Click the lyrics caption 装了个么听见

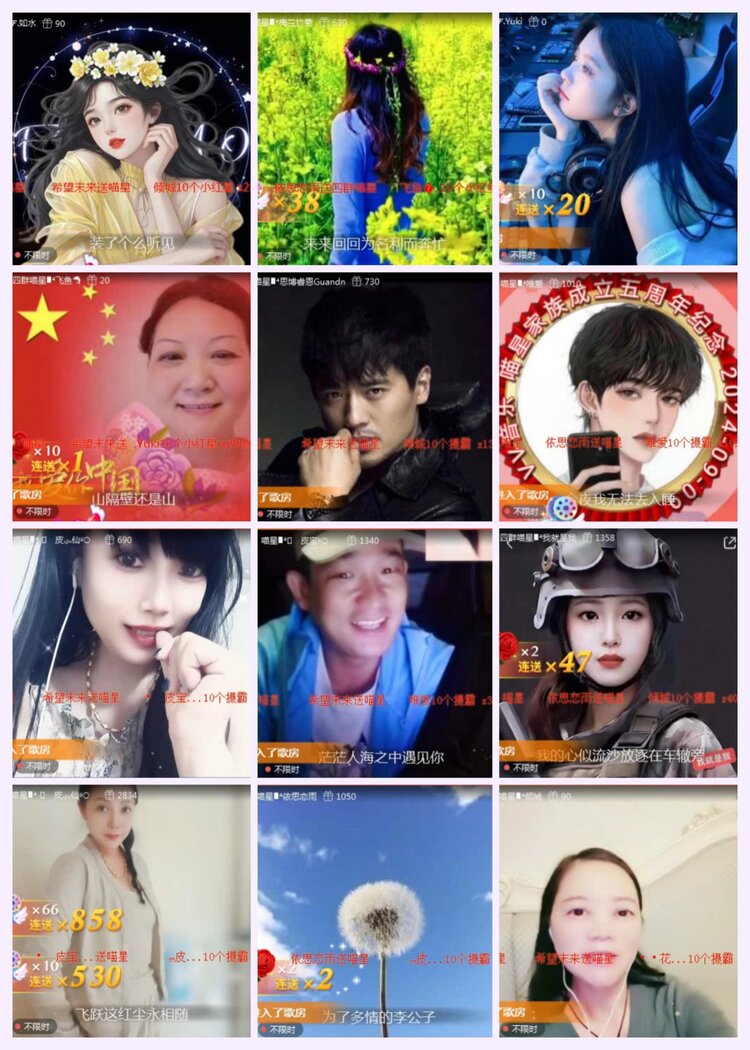[132, 240]
